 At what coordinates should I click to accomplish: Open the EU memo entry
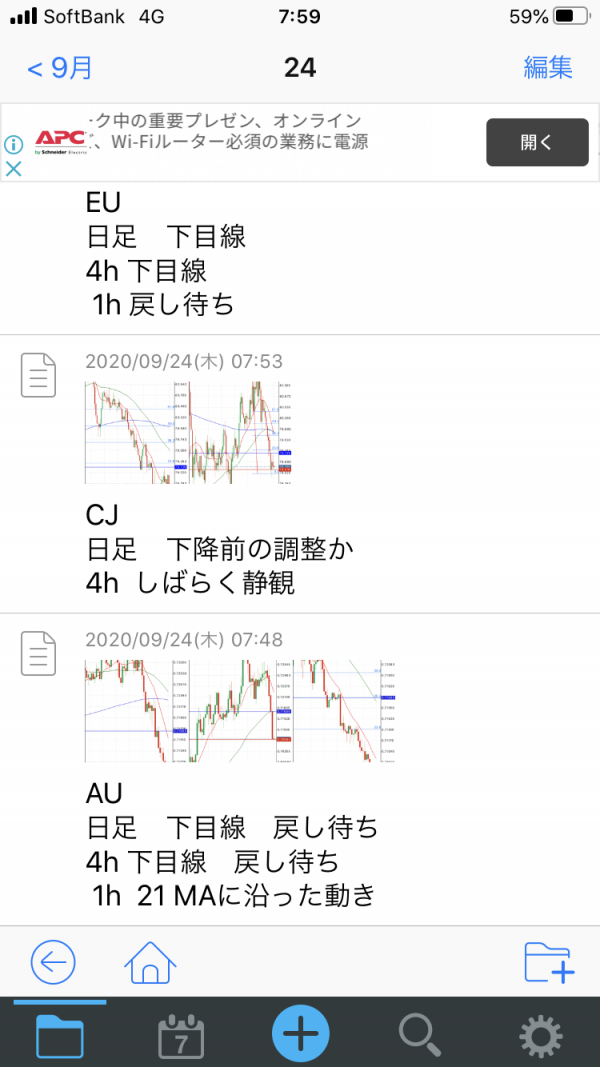coord(300,259)
